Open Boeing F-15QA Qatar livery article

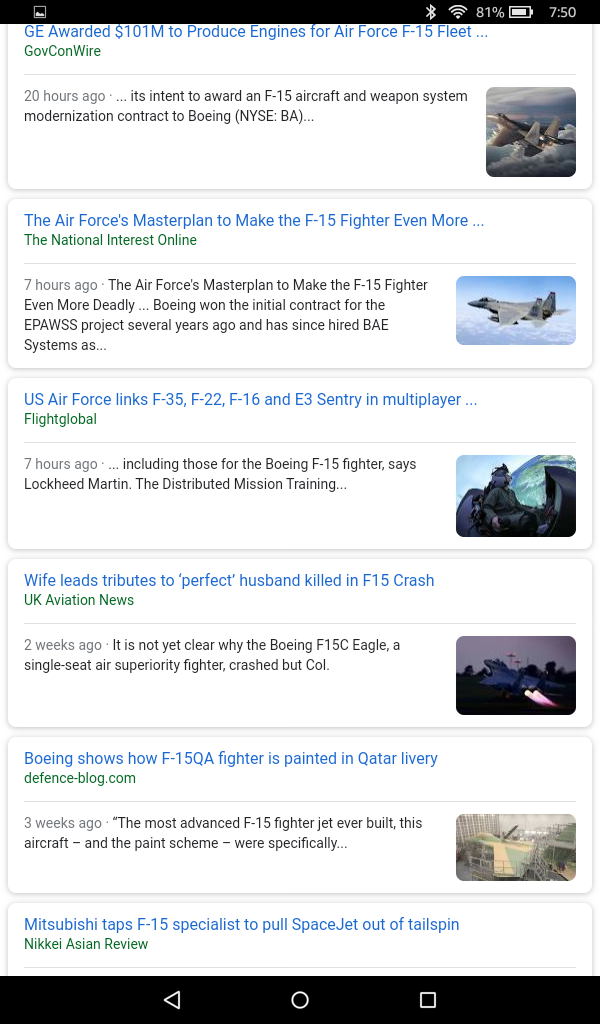click(231, 758)
